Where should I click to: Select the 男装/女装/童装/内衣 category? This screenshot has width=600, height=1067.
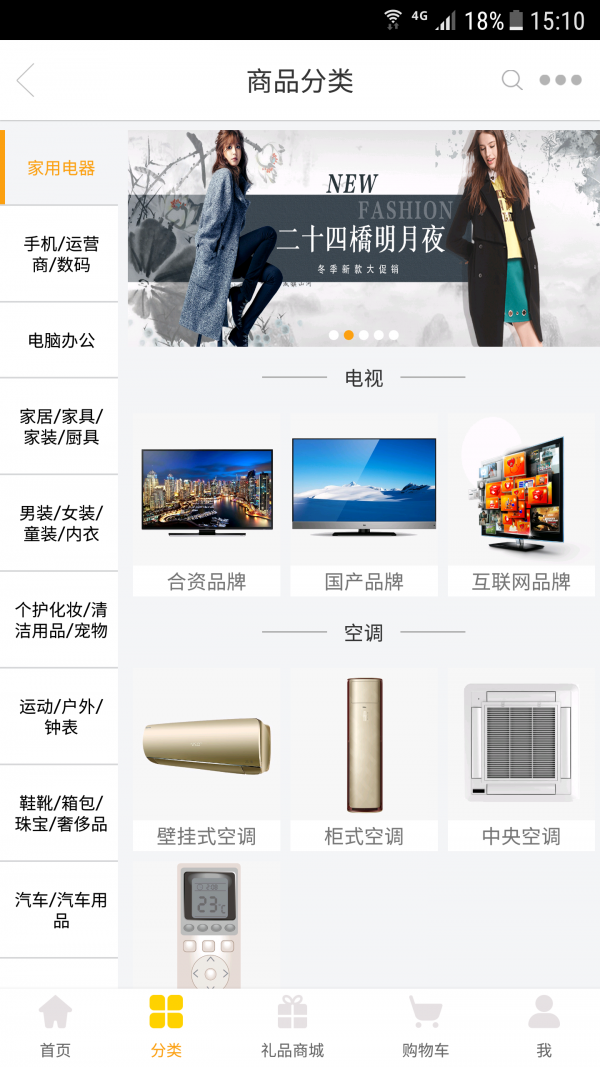tap(60, 523)
